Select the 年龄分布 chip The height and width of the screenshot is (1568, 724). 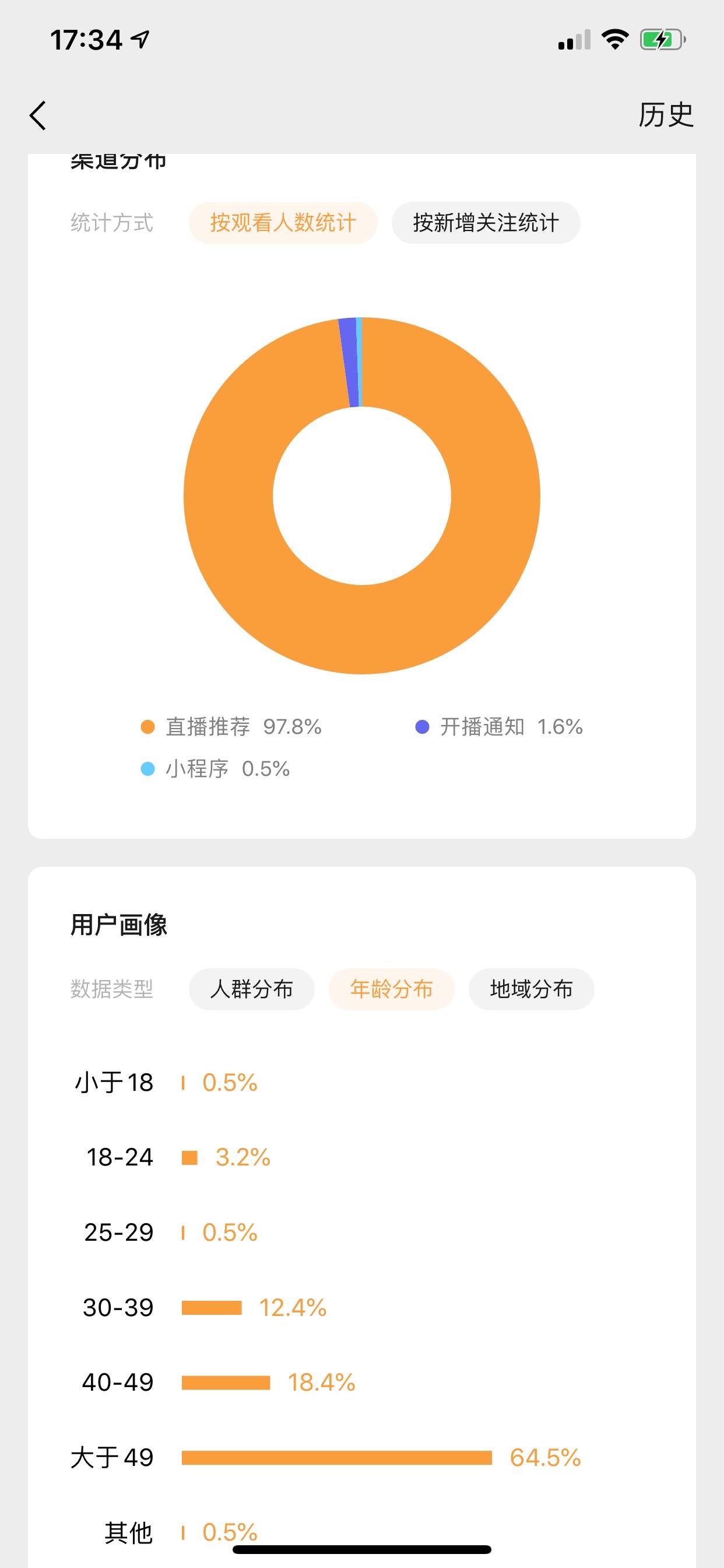(391, 989)
